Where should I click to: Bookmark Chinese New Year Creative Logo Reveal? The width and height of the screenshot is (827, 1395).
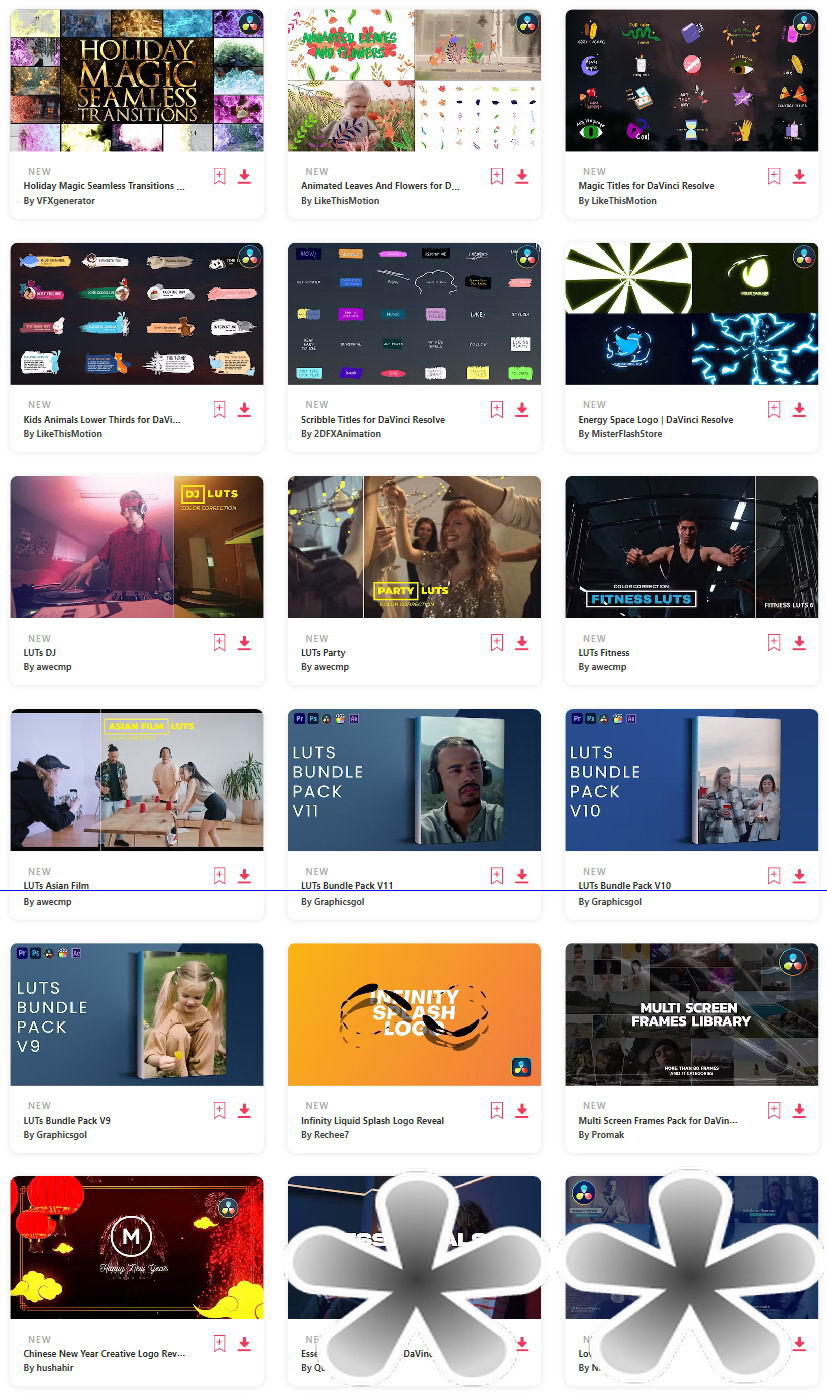219,1344
